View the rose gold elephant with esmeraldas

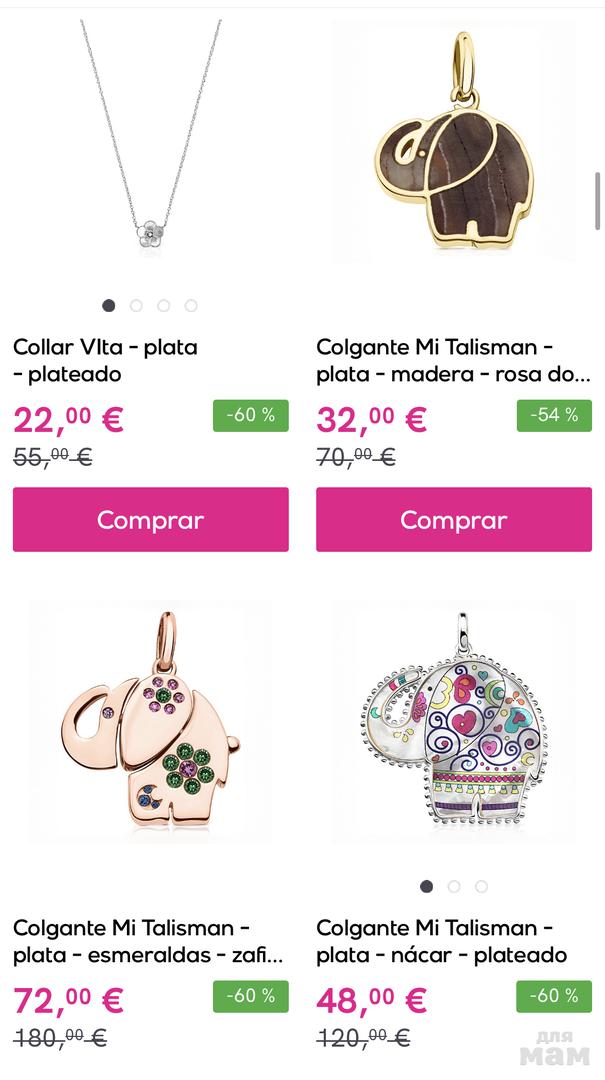pos(150,722)
